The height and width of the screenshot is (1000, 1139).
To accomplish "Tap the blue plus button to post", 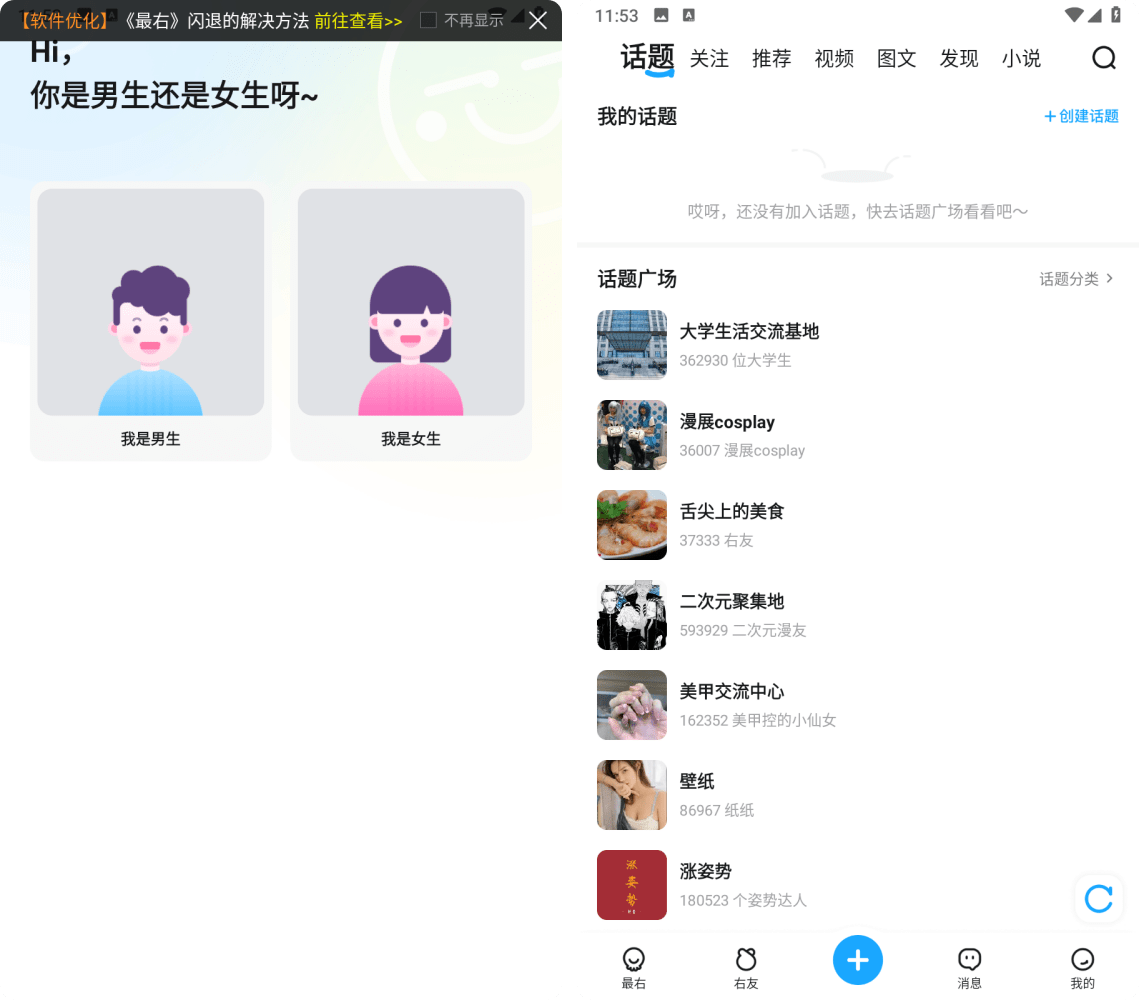I will [x=857, y=960].
